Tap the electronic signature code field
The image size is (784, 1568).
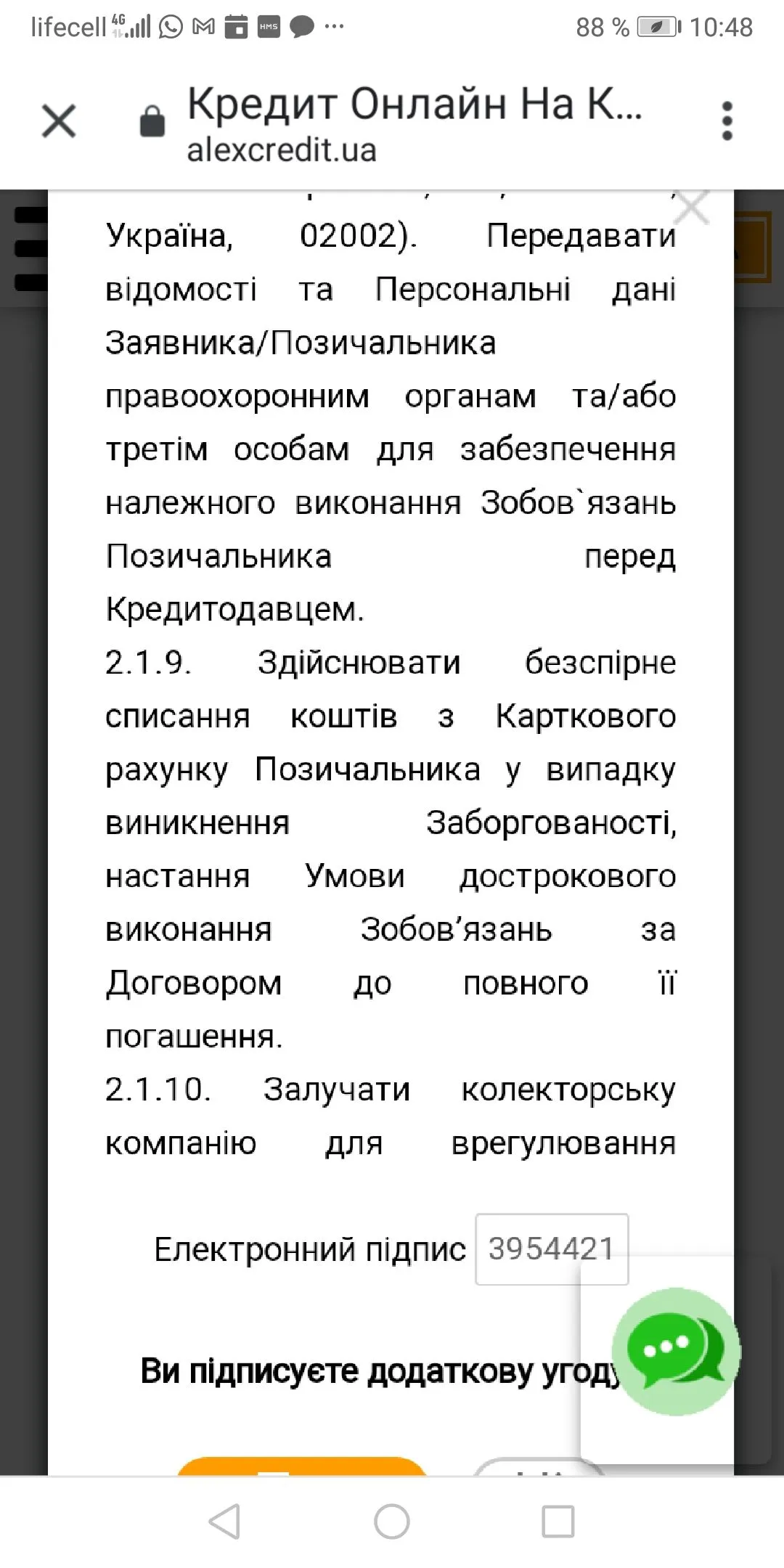[551, 1249]
